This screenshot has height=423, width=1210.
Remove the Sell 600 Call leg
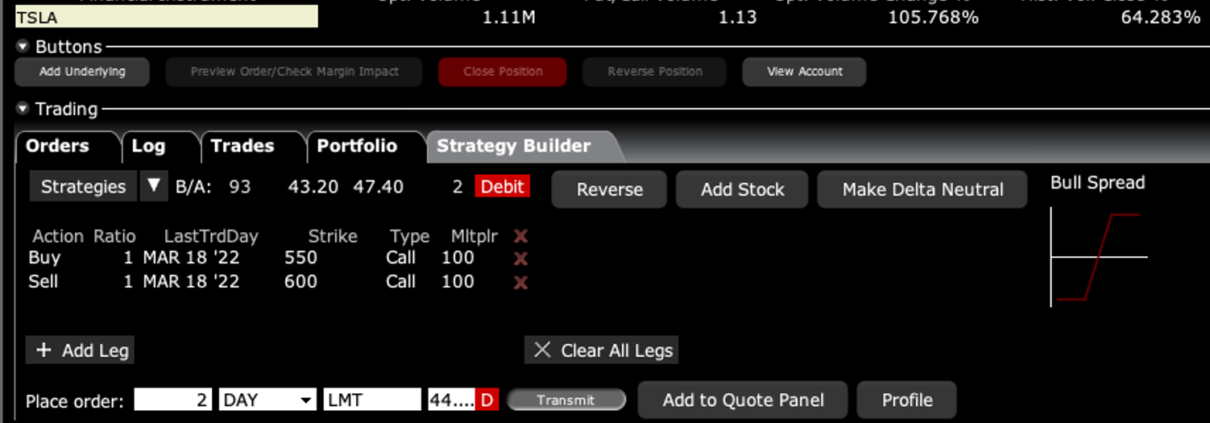(x=520, y=282)
